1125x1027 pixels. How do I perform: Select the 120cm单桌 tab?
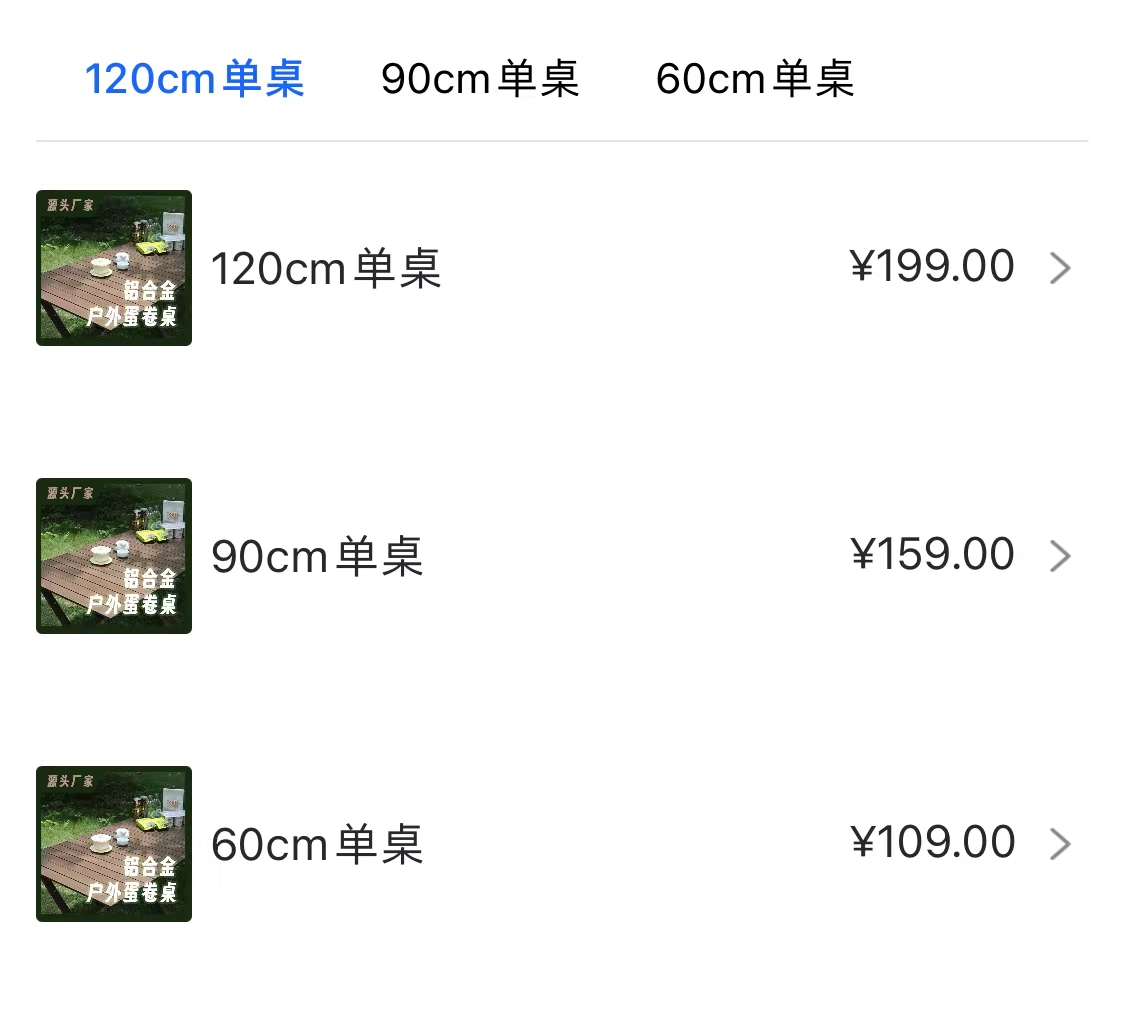point(194,79)
